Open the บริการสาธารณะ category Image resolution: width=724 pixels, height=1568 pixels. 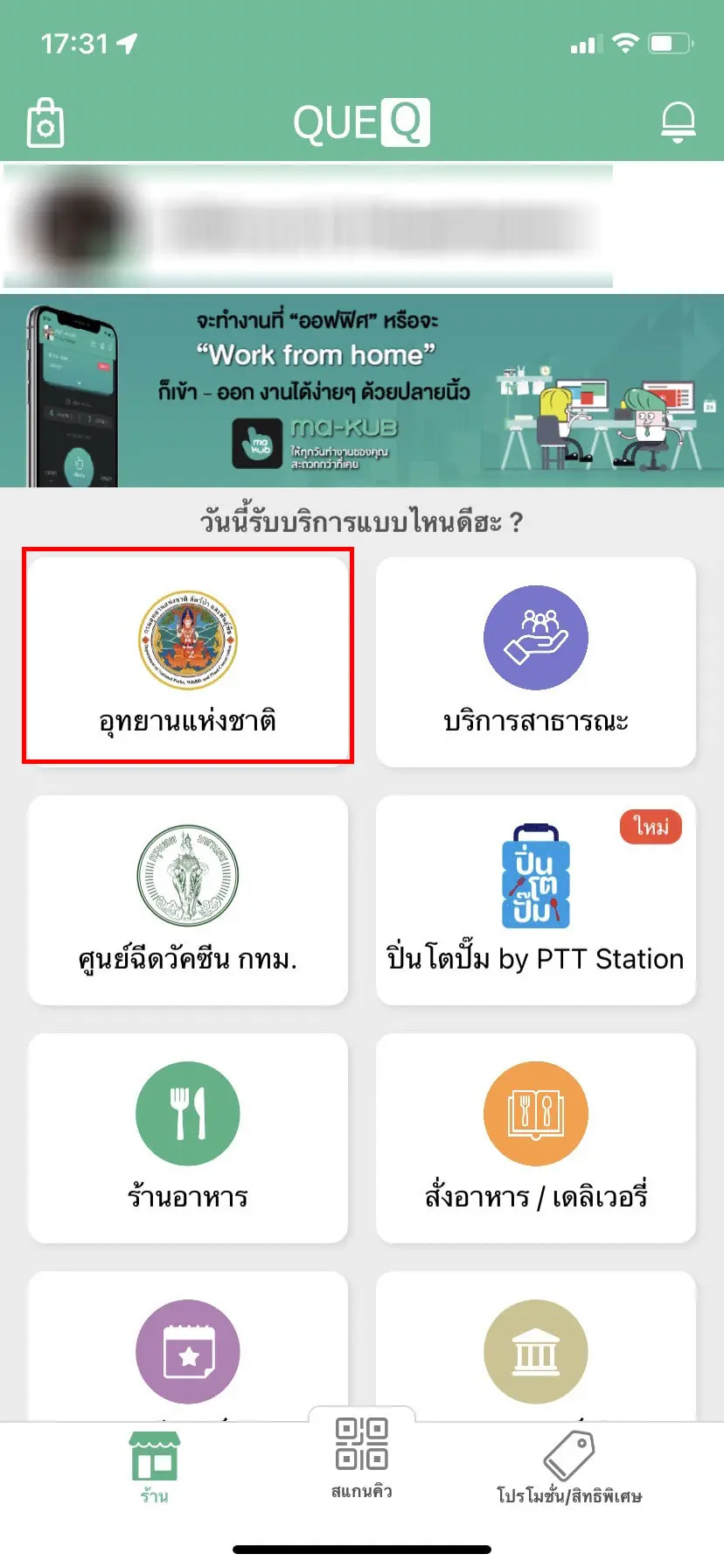click(x=535, y=662)
